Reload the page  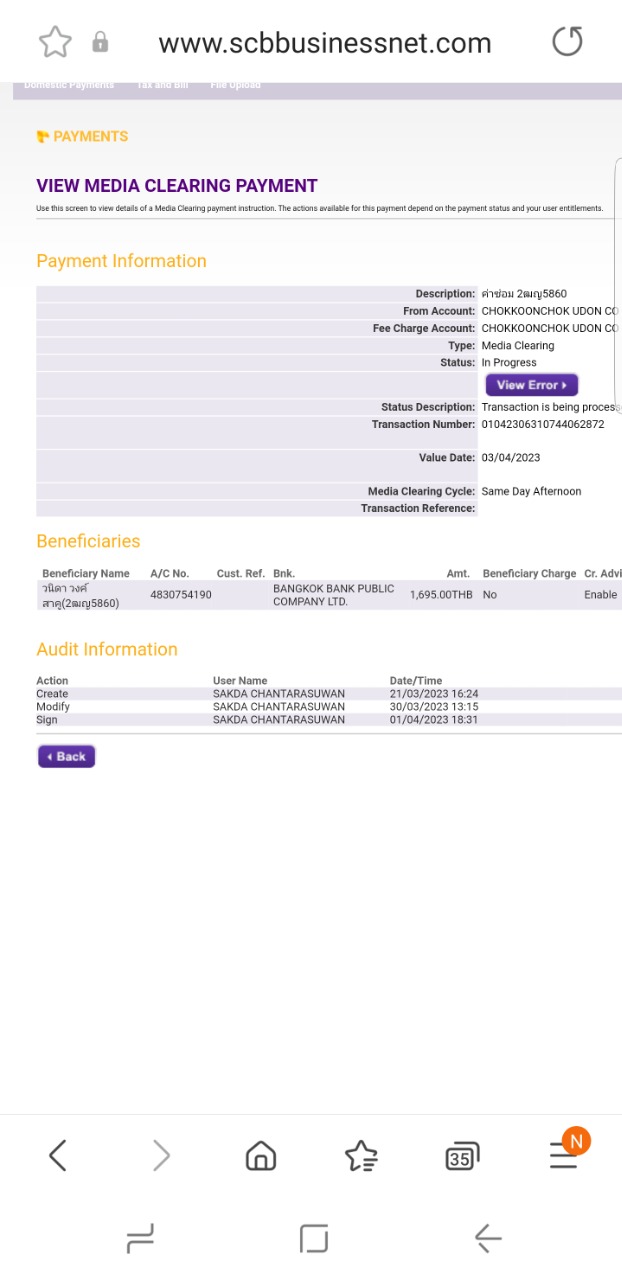(567, 42)
